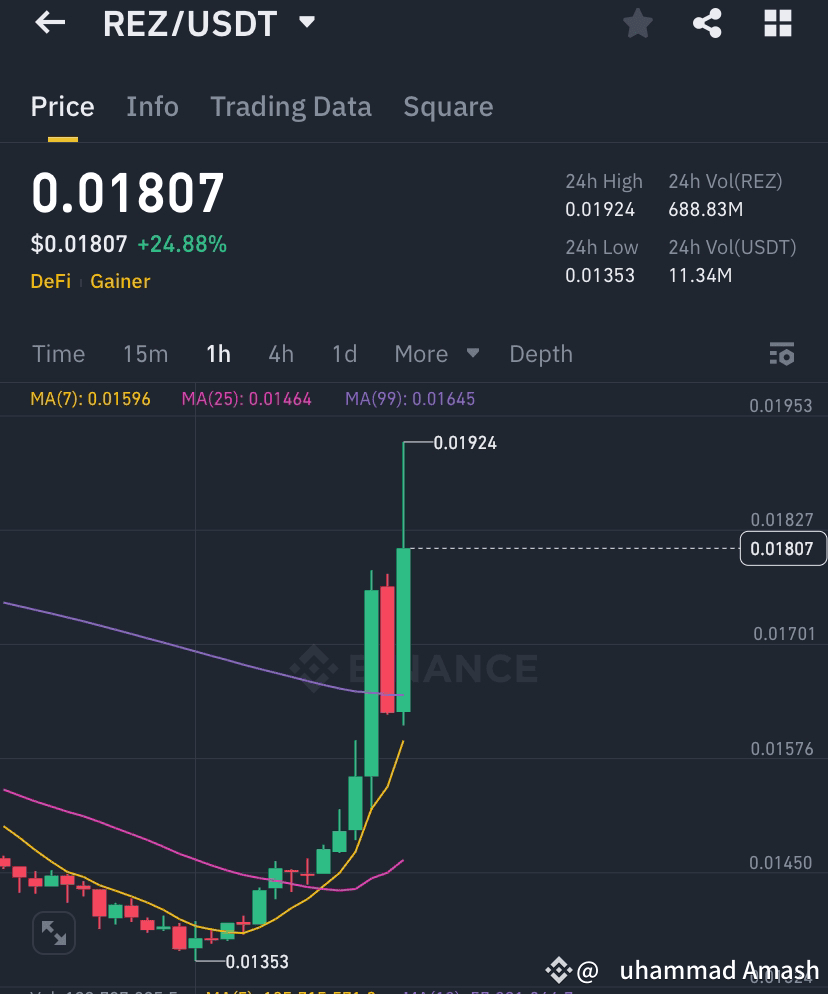Screen dimensions: 828x994
Task: Tap the Binance diamond logo near username
Action: 561,968
